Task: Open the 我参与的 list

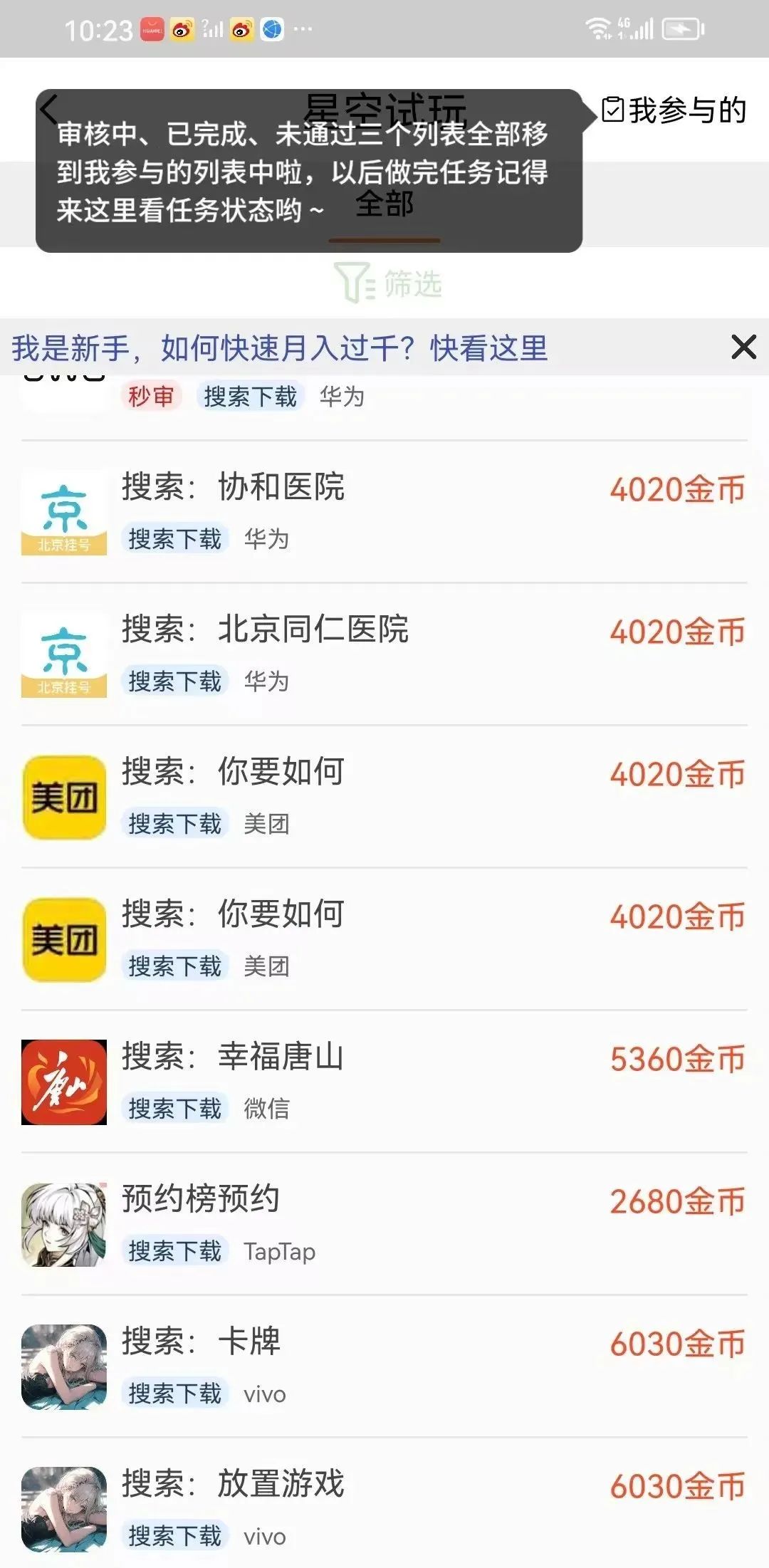Action: click(674, 110)
